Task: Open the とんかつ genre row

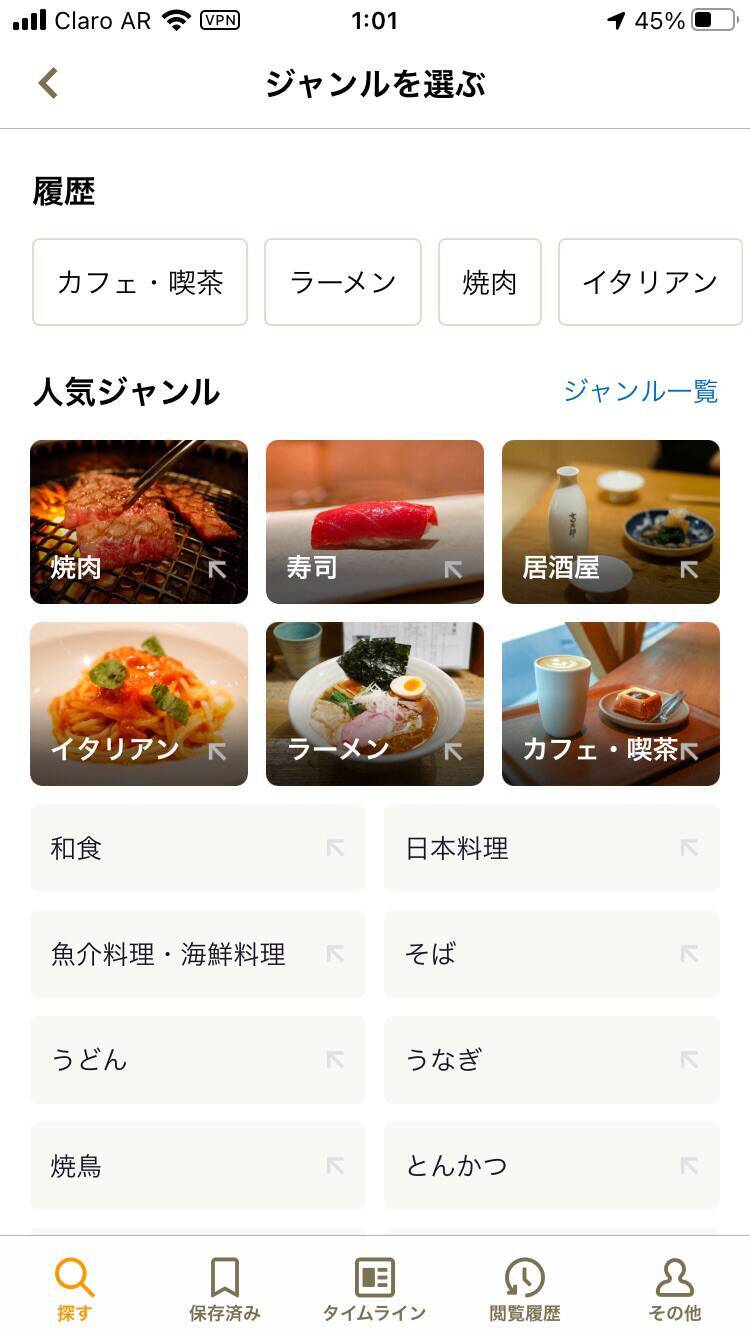Action: pos(552,1166)
